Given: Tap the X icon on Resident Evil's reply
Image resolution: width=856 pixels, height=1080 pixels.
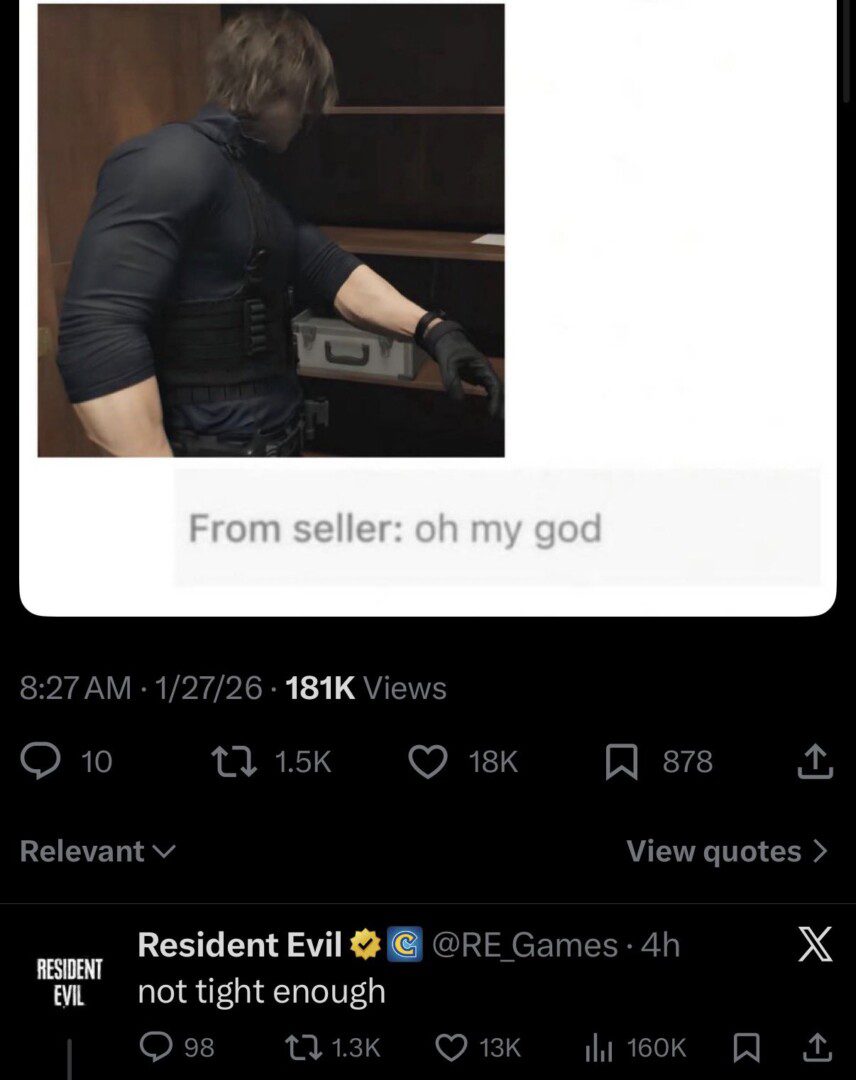Looking at the screenshot, I should [815, 945].
